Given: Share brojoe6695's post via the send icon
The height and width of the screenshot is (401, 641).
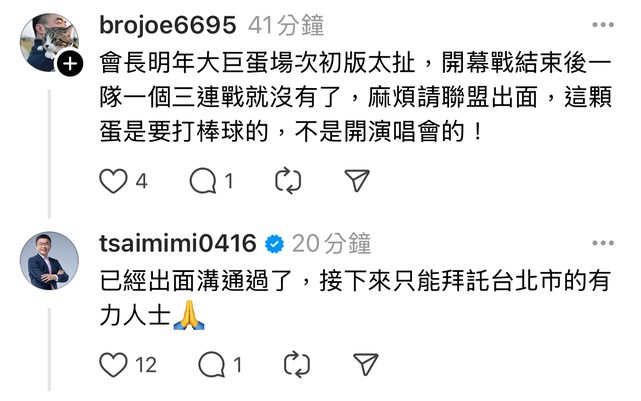Looking at the screenshot, I should pos(358,181).
